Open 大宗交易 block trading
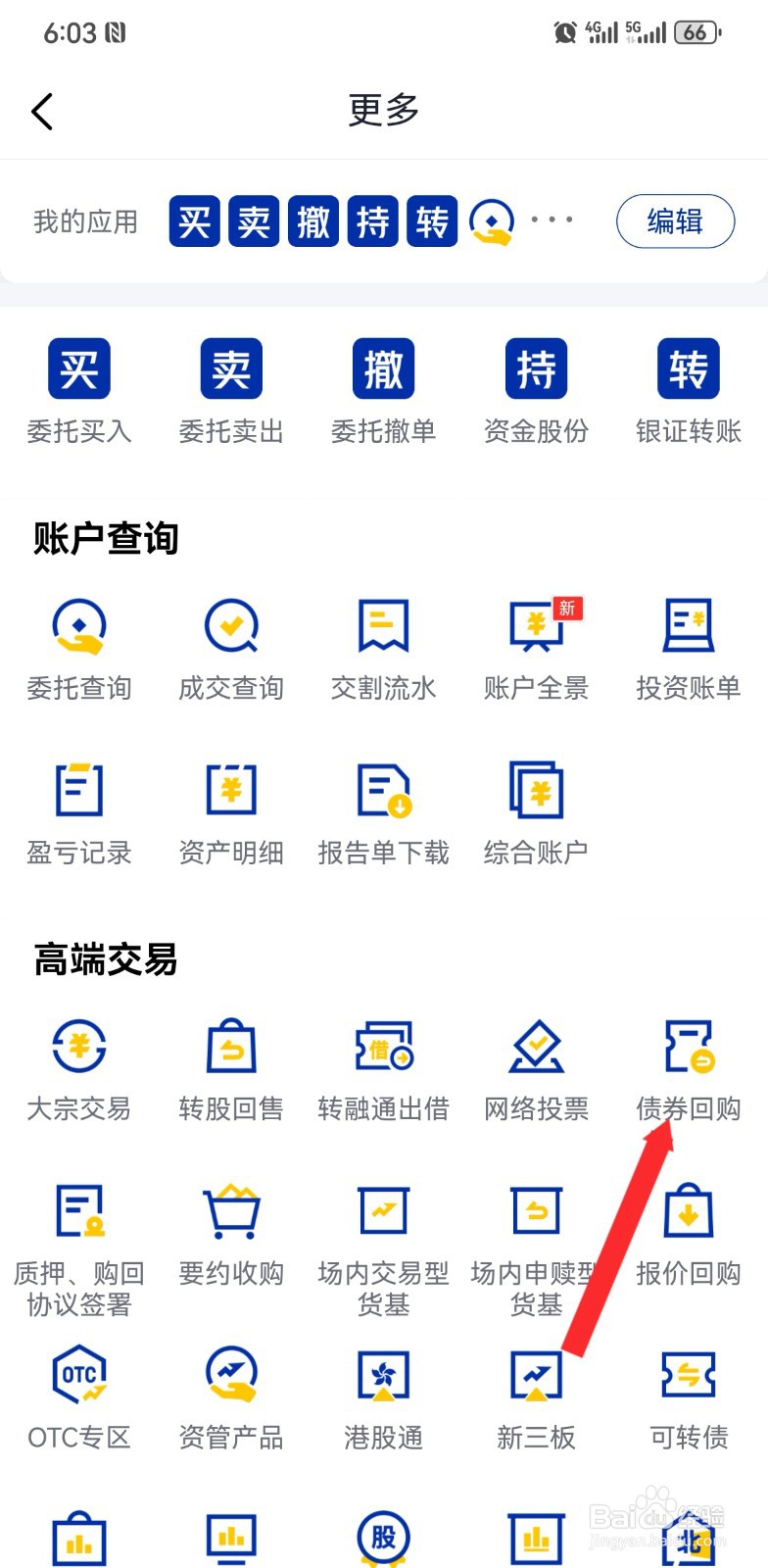 coord(78,1068)
